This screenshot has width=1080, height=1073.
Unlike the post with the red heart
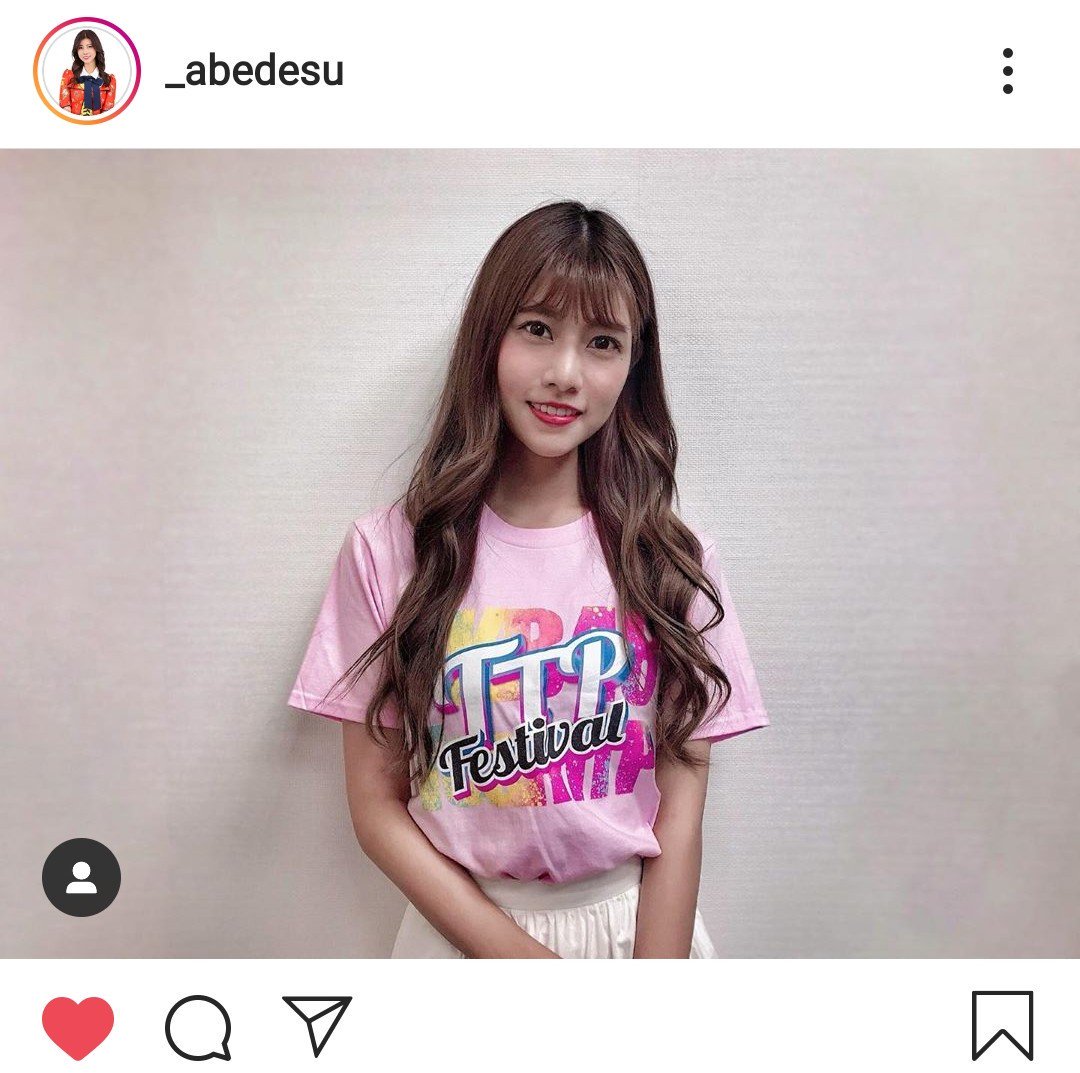pos(78,1027)
